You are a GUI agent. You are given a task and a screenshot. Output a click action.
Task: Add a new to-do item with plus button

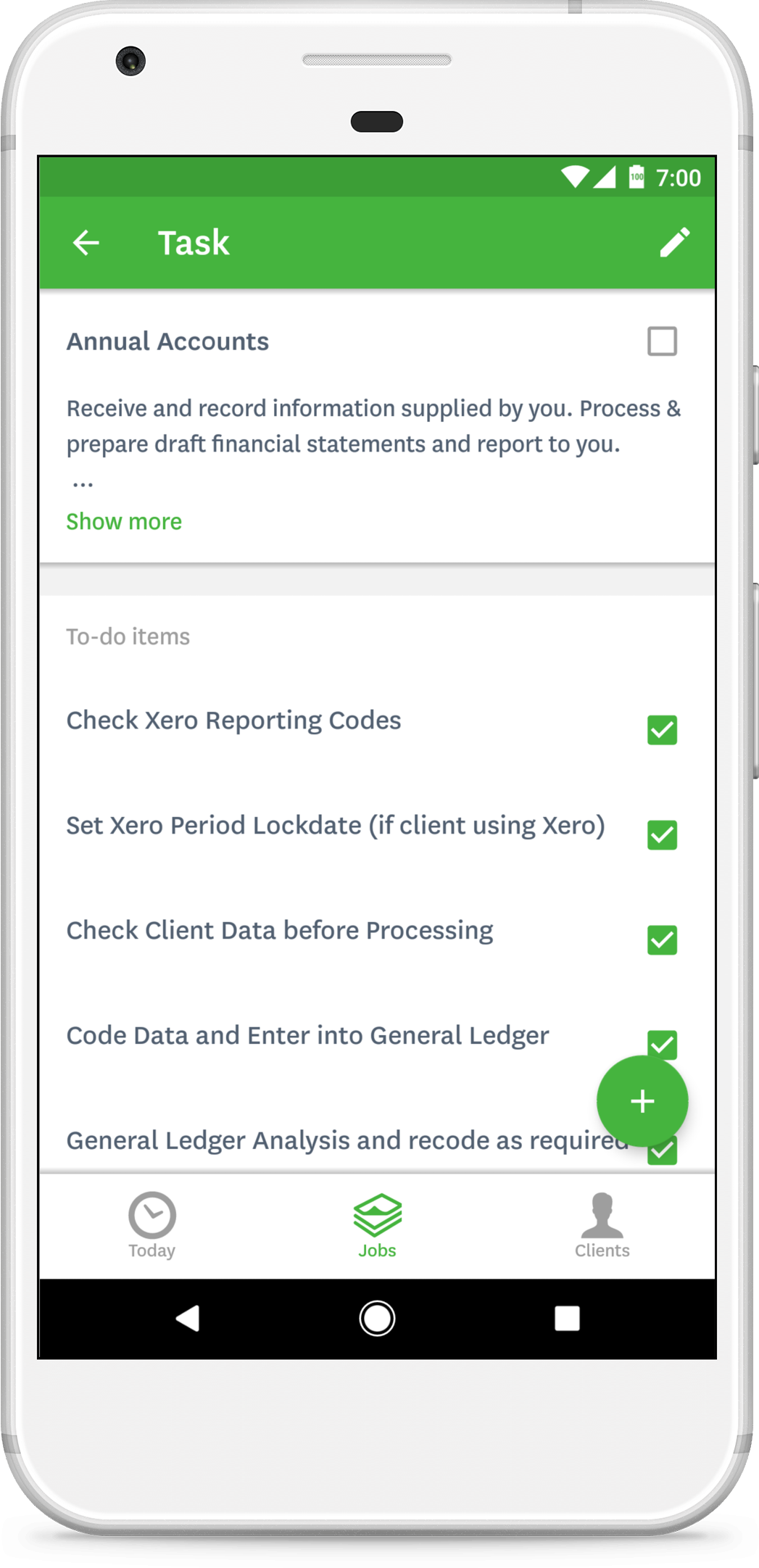pyautogui.click(x=642, y=1101)
